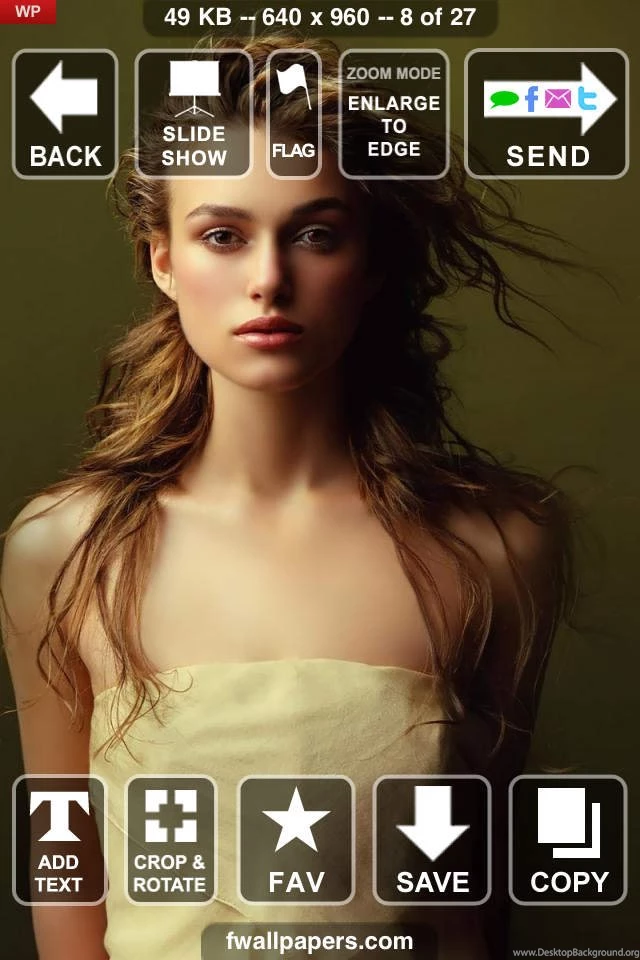Change zoom mode from Enlarge to Edge
This screenshot has height=960, width=640.
pyautogui.click(x=393, y=114)
